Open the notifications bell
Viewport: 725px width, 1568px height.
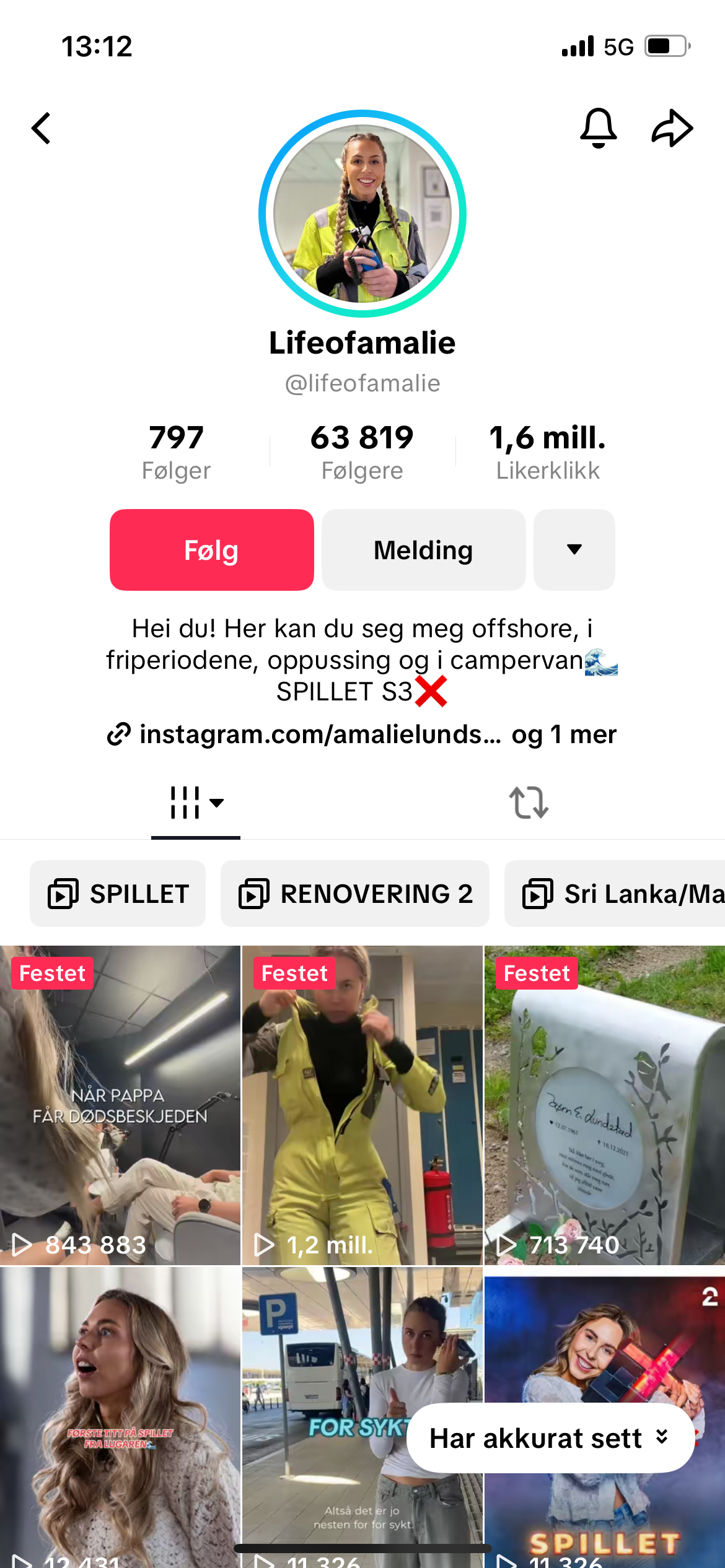tap(598, 128)
